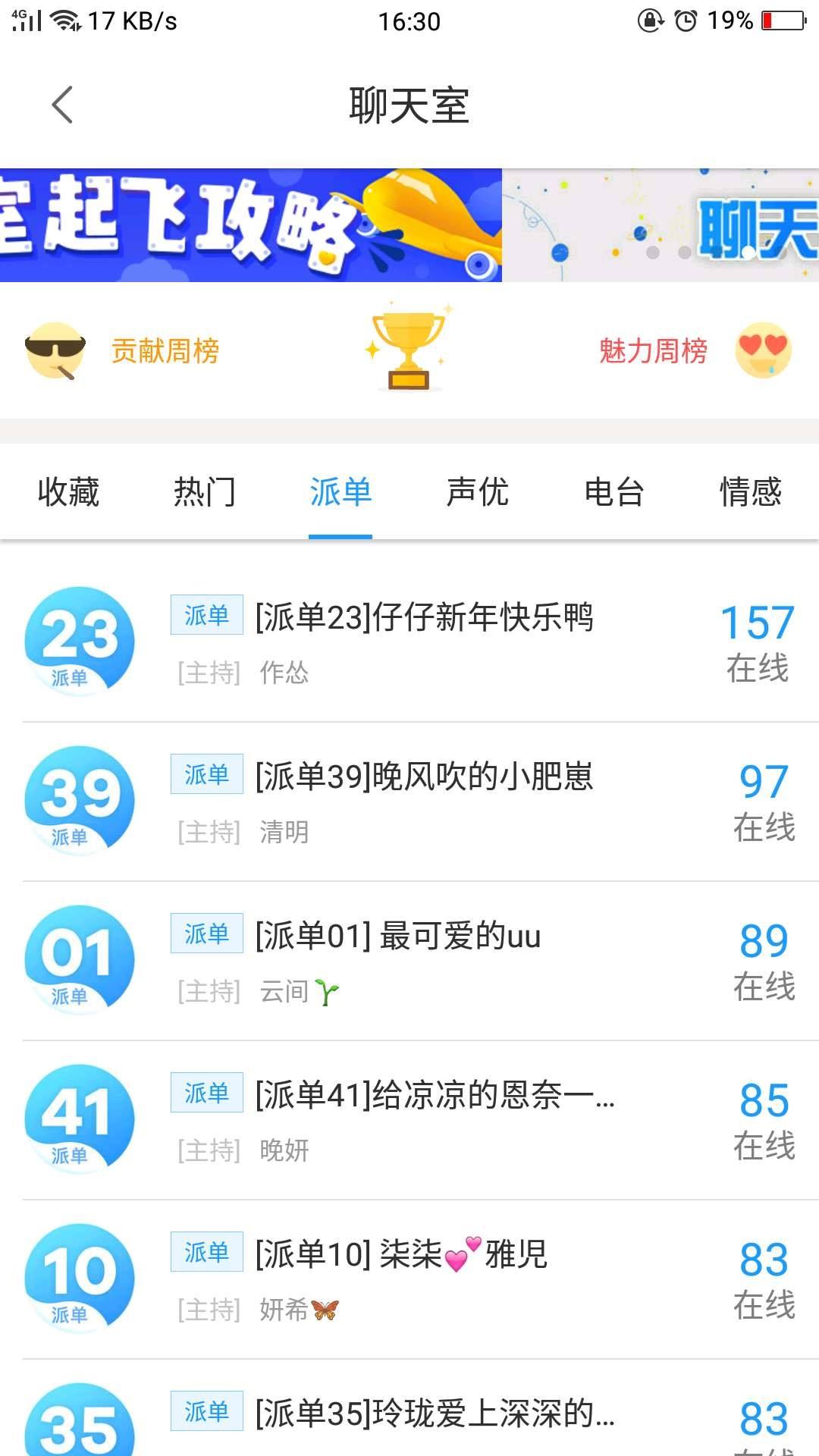Select the 电台 tab

(x=614, y=492)
